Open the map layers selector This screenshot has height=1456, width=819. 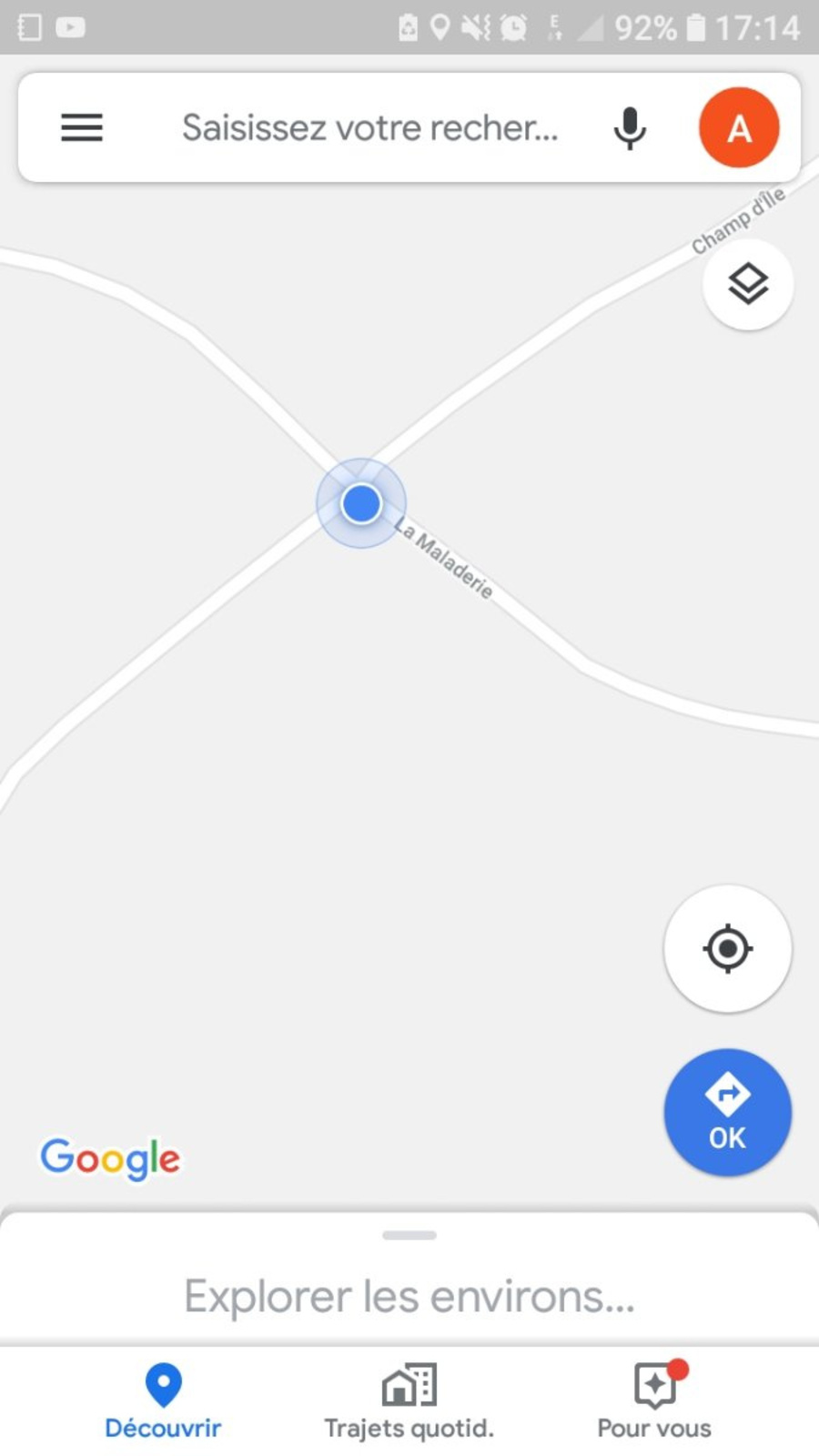tap(748, 284)
